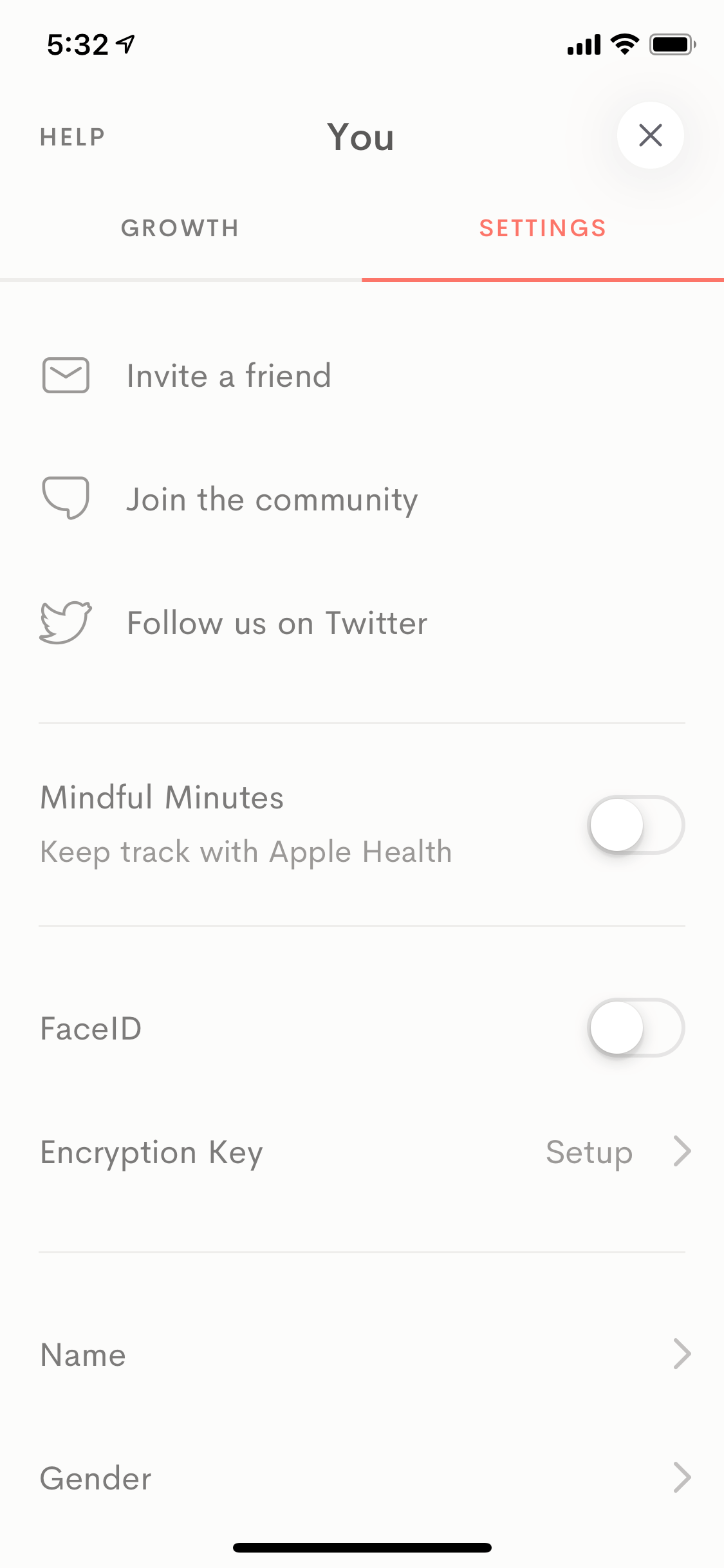Open the Help link
Screen dimensions: 724x1568
(x=73, y=137)
